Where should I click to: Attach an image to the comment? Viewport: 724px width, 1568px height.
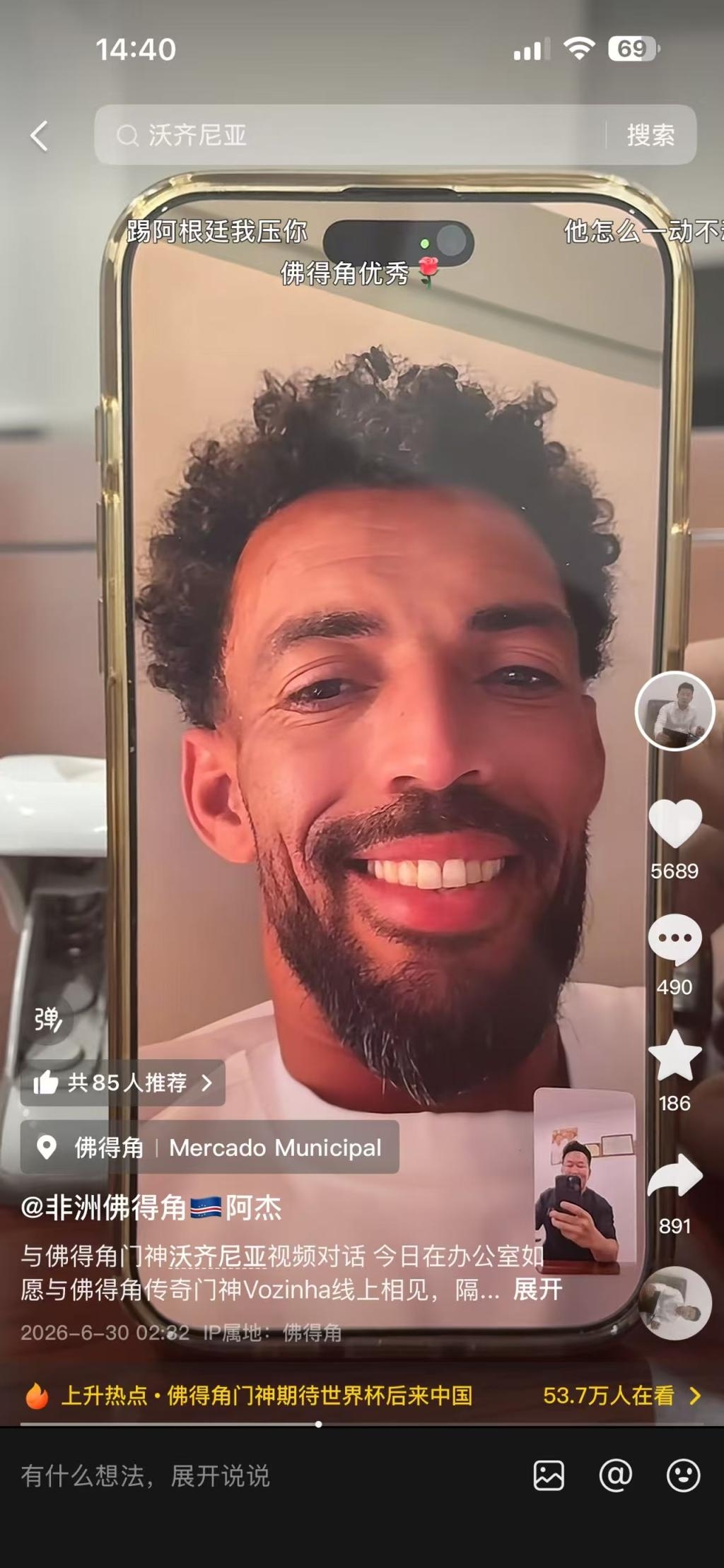[549, 1476]
